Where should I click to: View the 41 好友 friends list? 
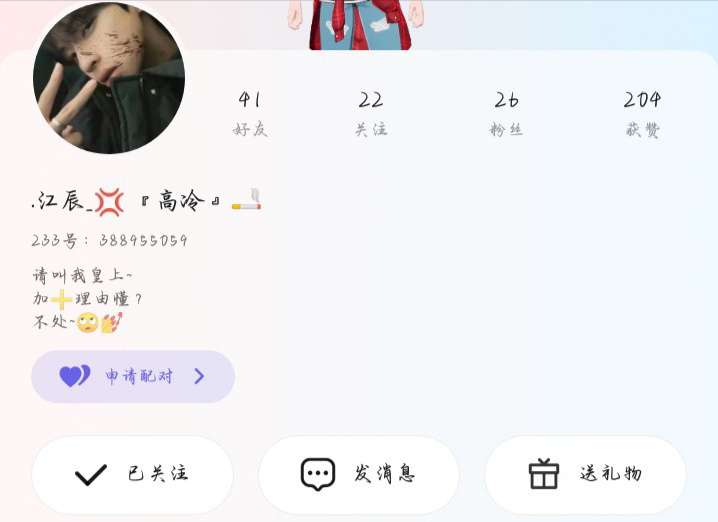tap(250, 113)
